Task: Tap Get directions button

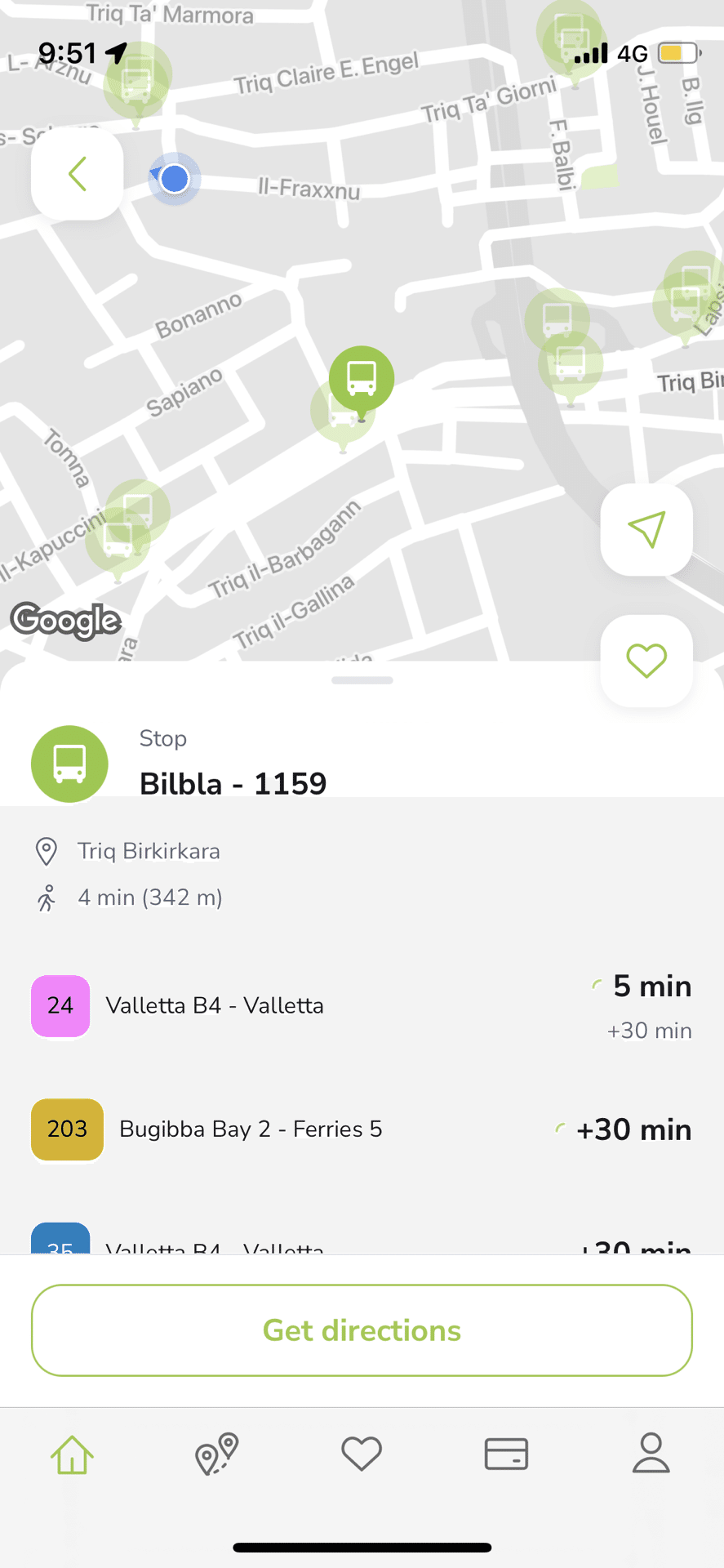Action: [x=362, y=1330]
